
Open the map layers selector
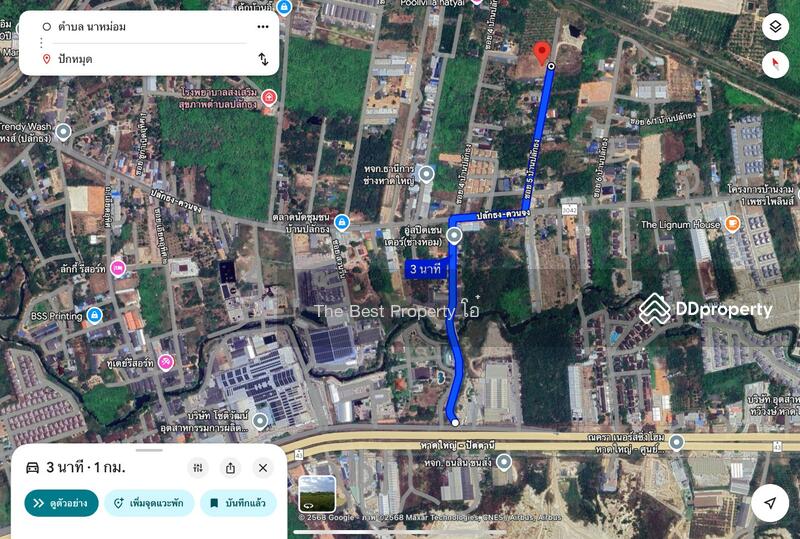(775, 27)
